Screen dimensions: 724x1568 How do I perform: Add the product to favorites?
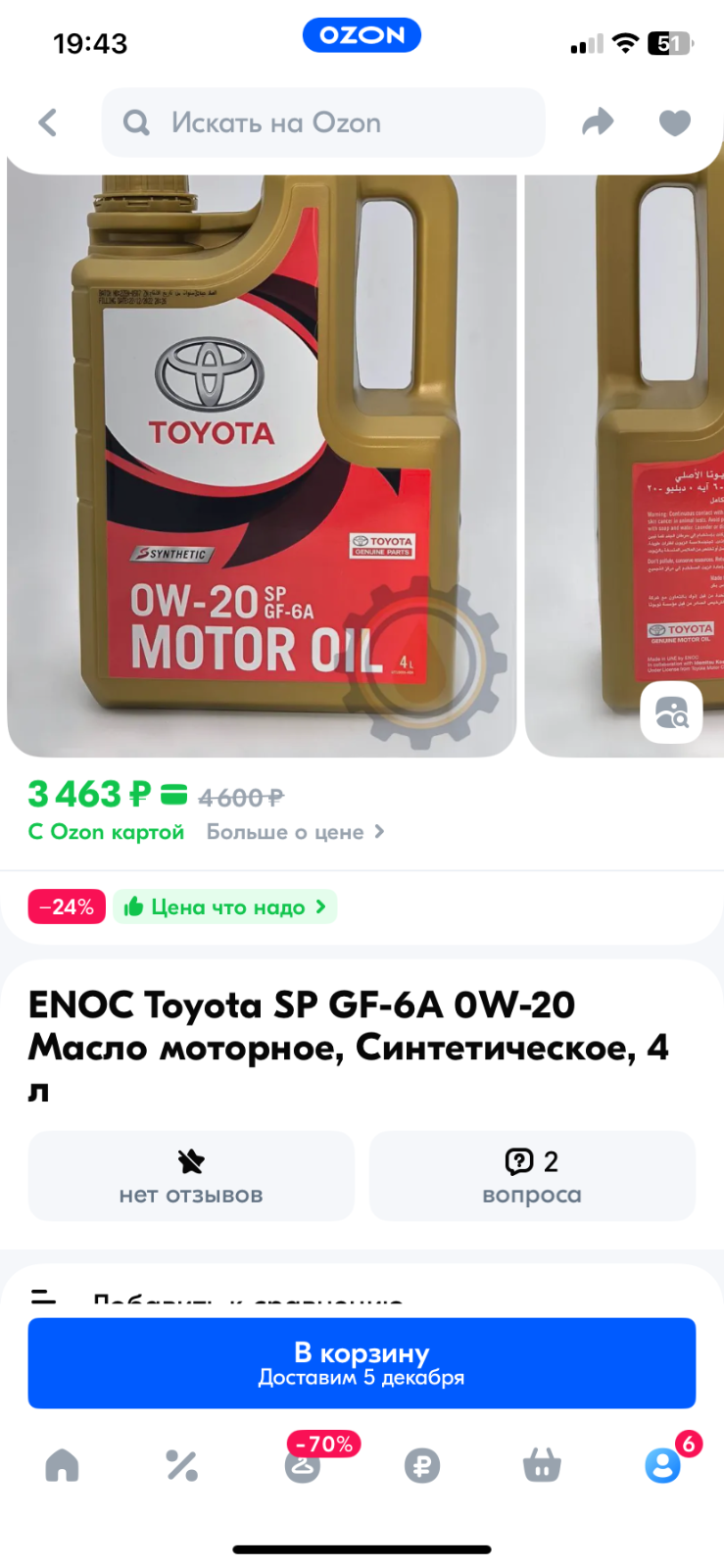click(x=675, y=122)
